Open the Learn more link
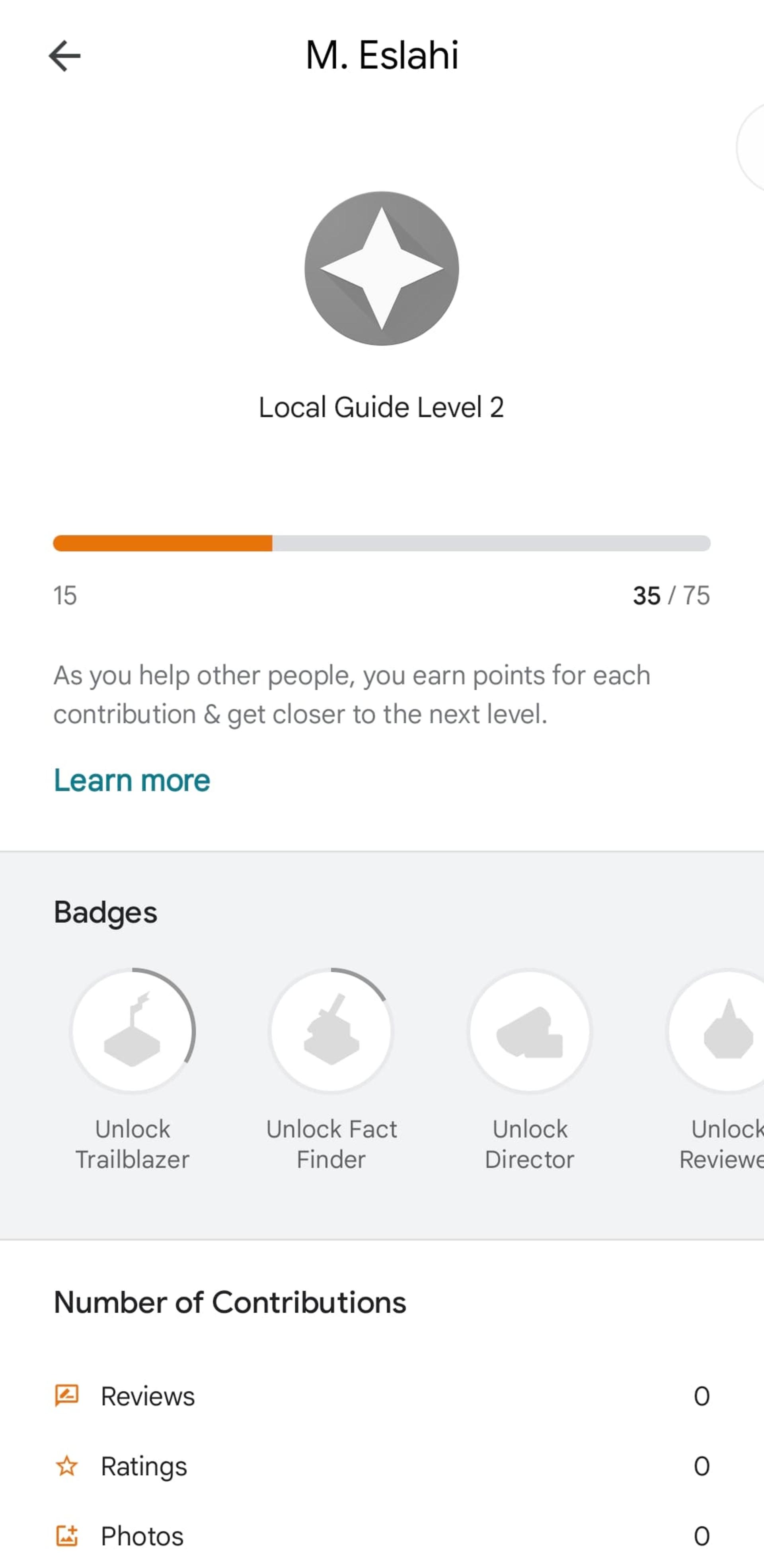 click(x=132, y=780)
